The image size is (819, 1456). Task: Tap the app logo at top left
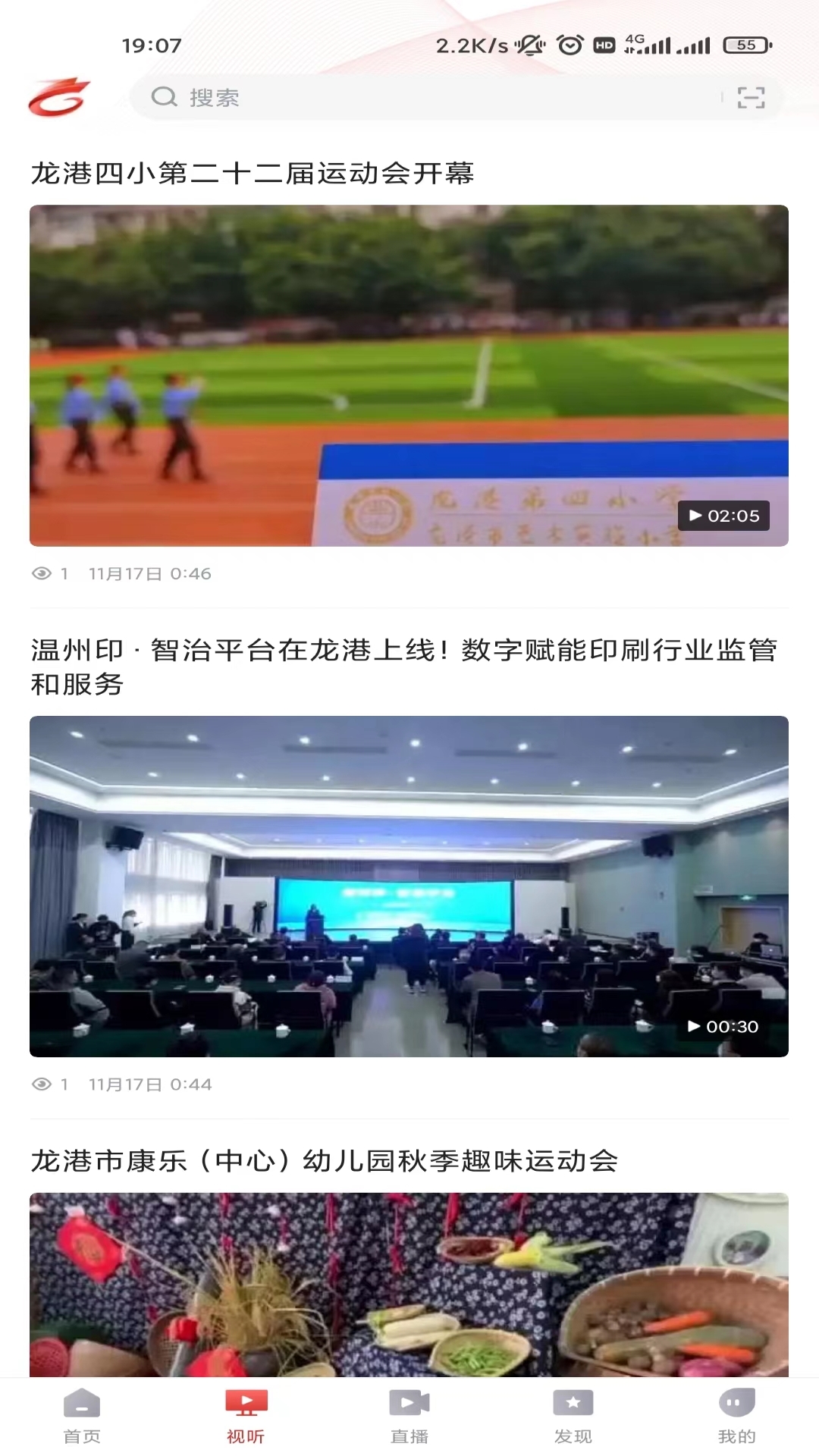57,97
